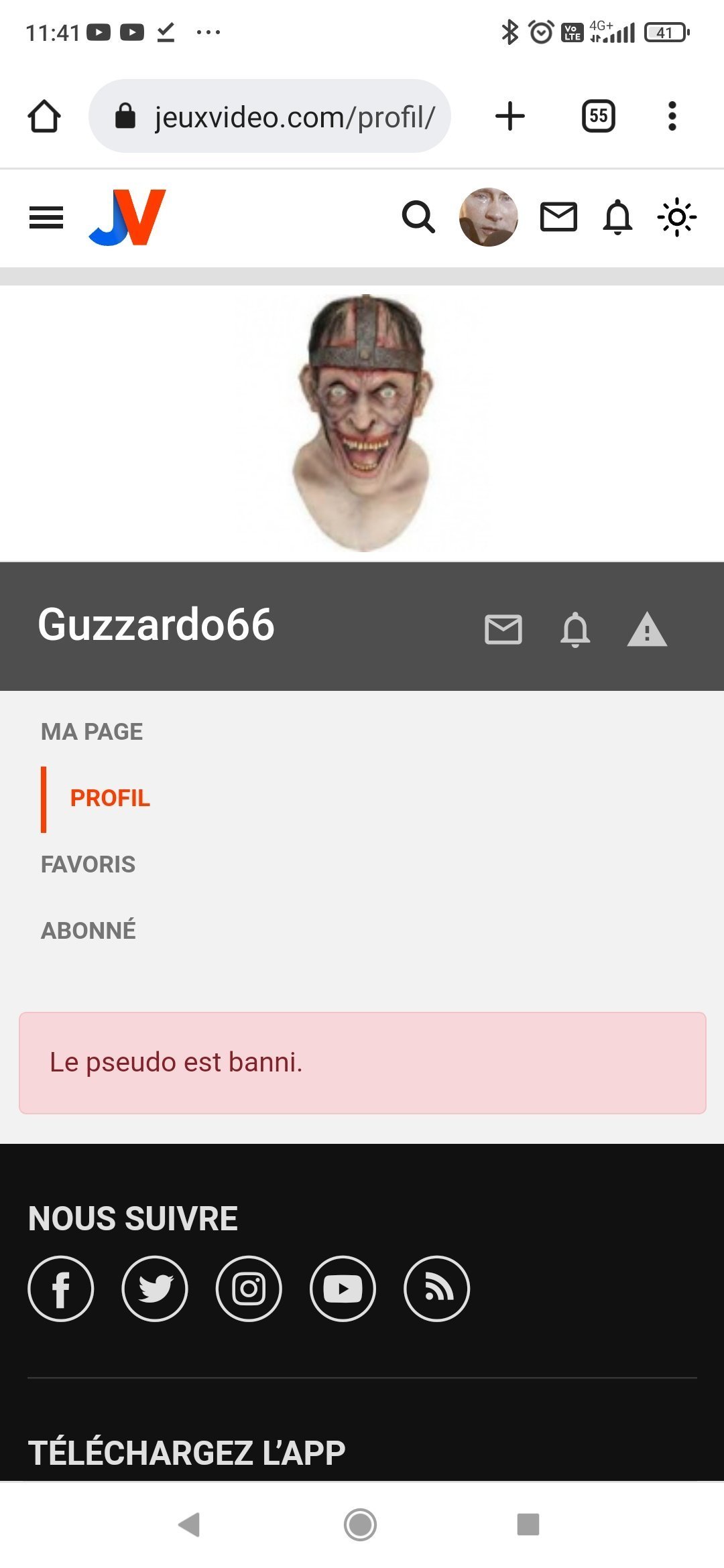Report the Guzzardo66 profile
724x1568 pixels.
pos(647,629)
